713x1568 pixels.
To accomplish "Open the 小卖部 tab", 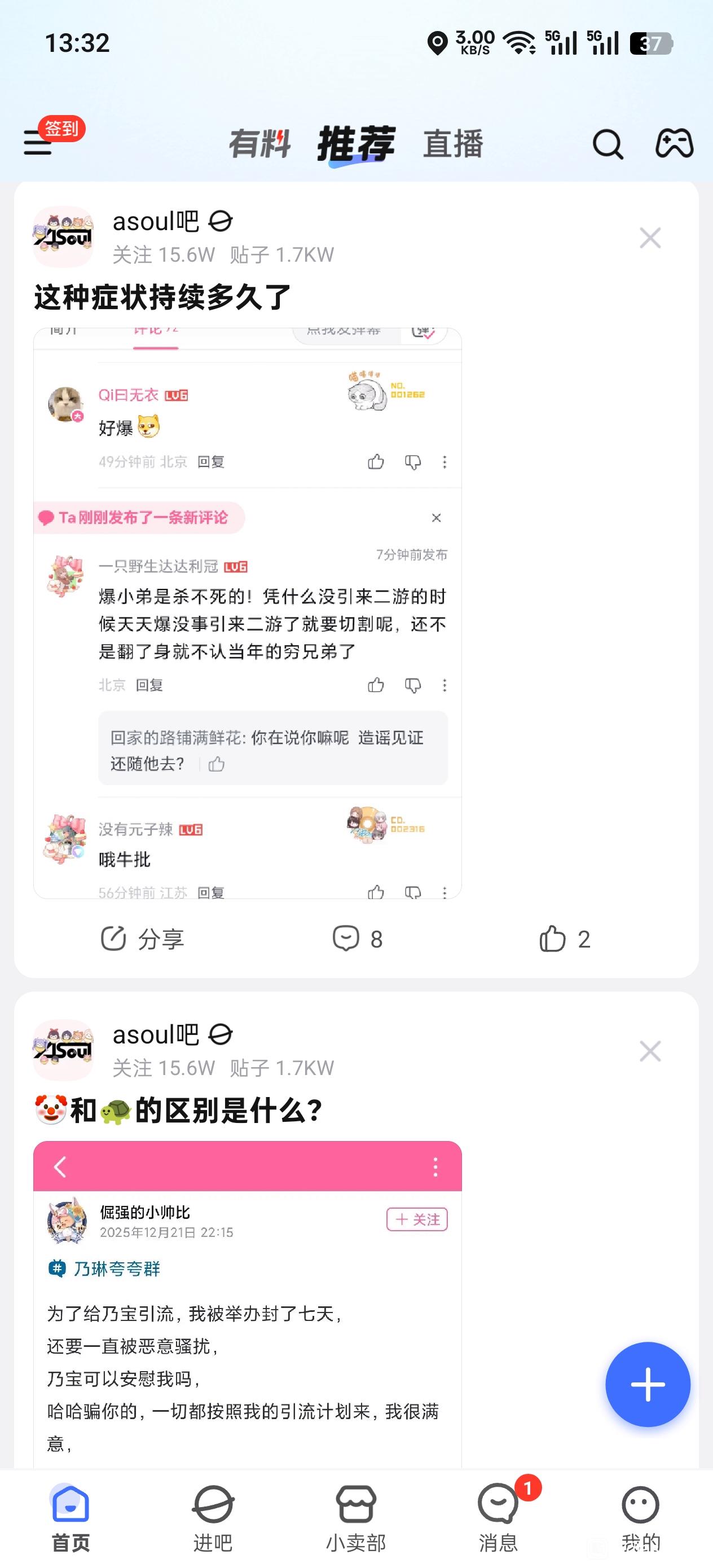I will [356, 1517].
